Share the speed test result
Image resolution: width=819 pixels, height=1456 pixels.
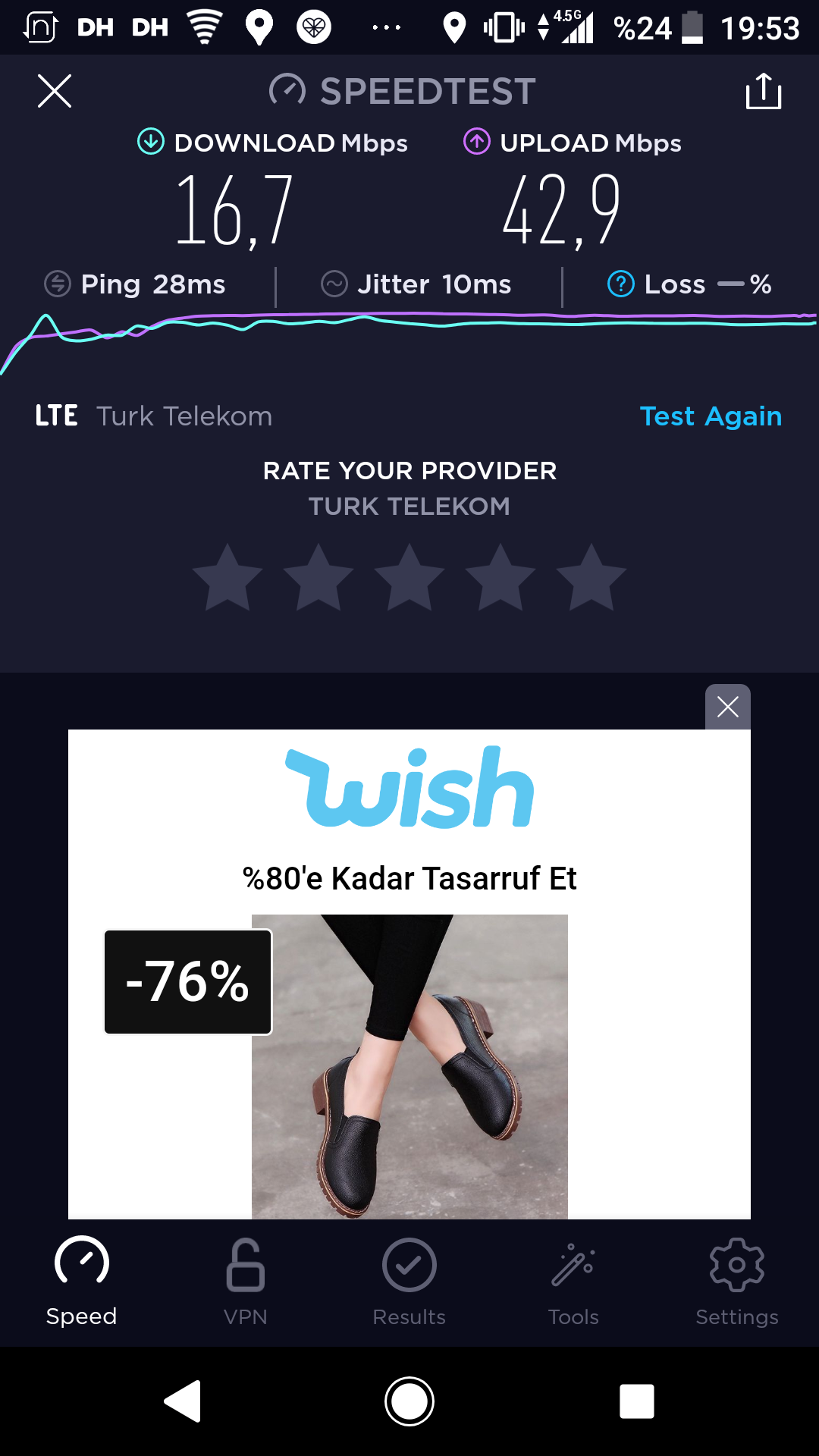coord(764,91)
